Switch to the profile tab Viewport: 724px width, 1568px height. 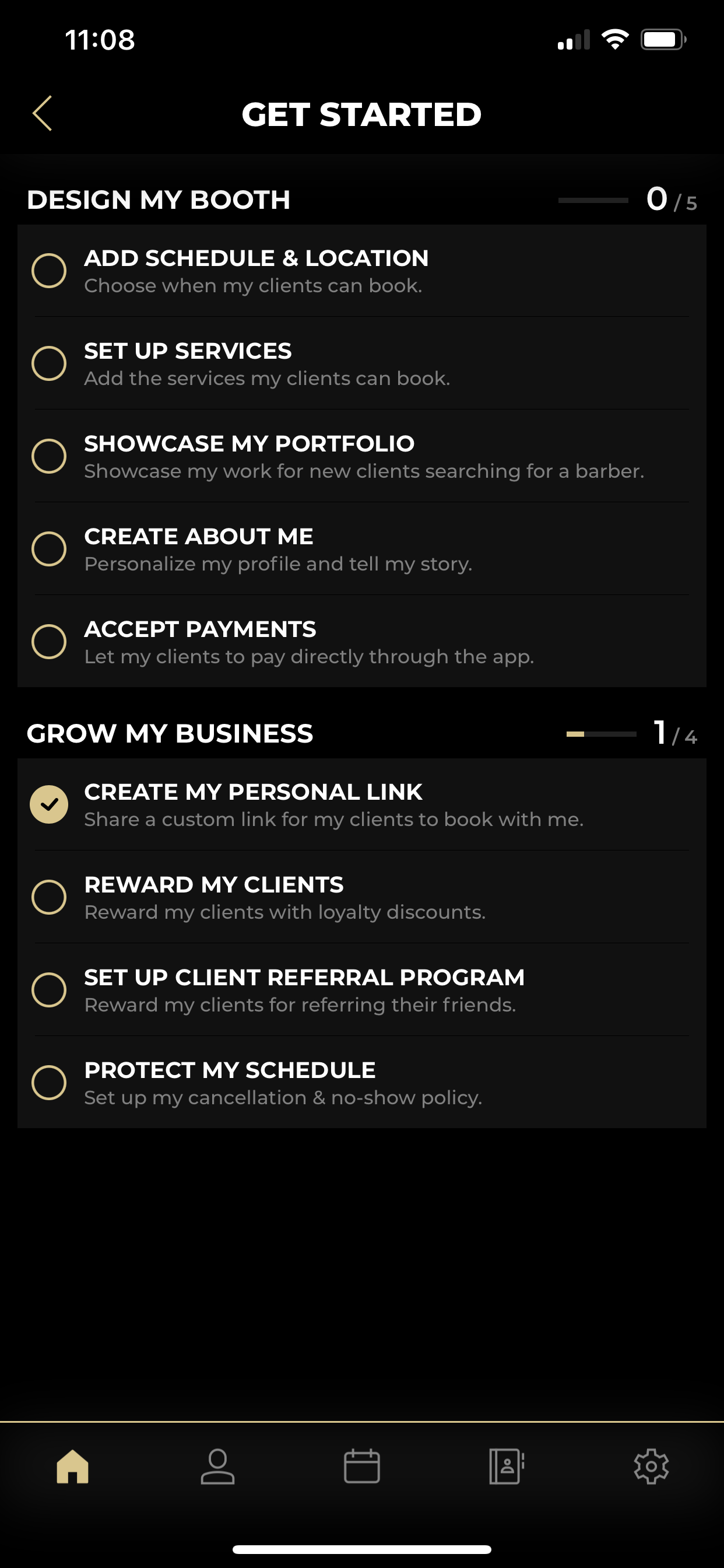217,1466
